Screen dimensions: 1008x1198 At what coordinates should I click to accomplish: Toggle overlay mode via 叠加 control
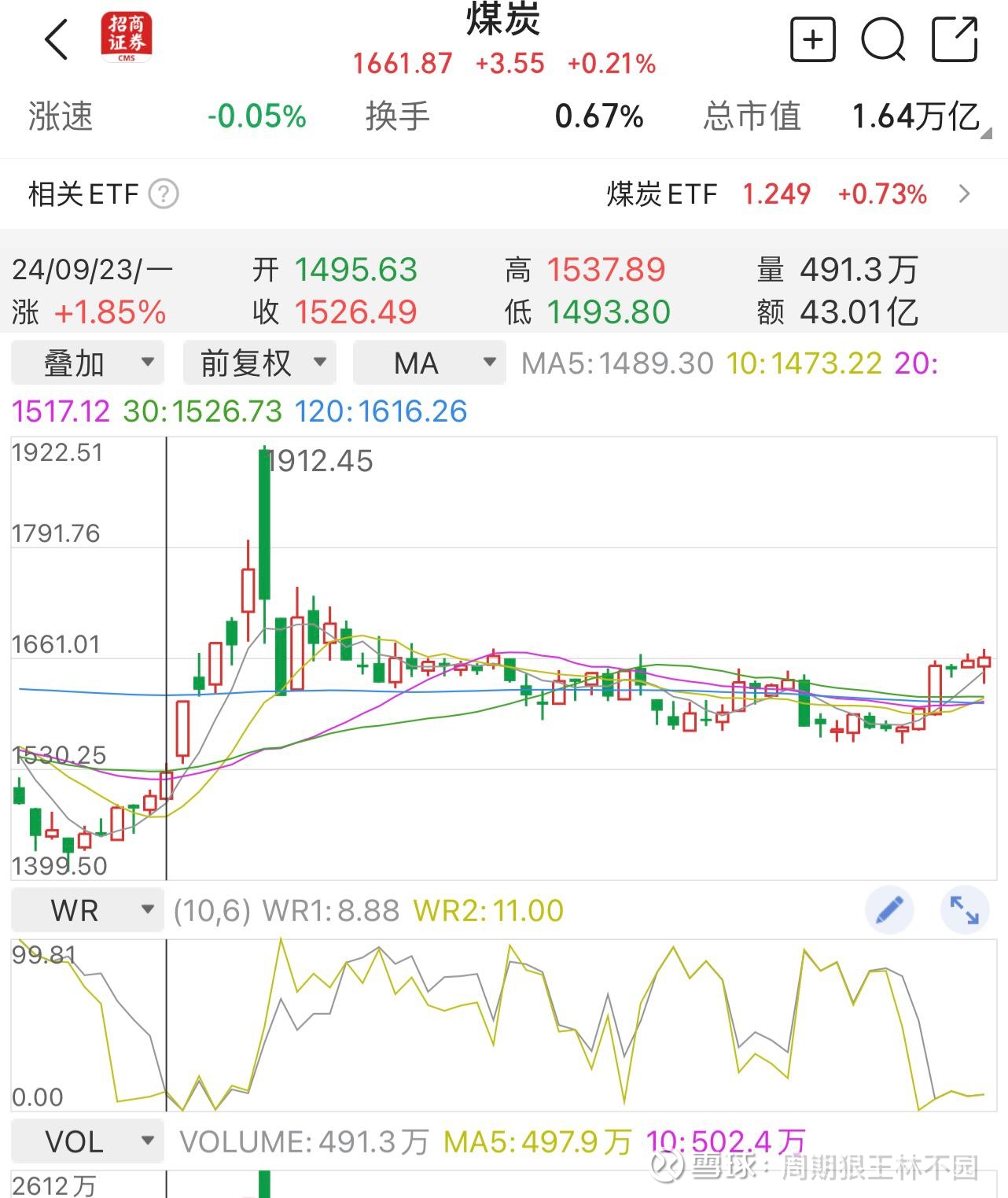(86, 363)
